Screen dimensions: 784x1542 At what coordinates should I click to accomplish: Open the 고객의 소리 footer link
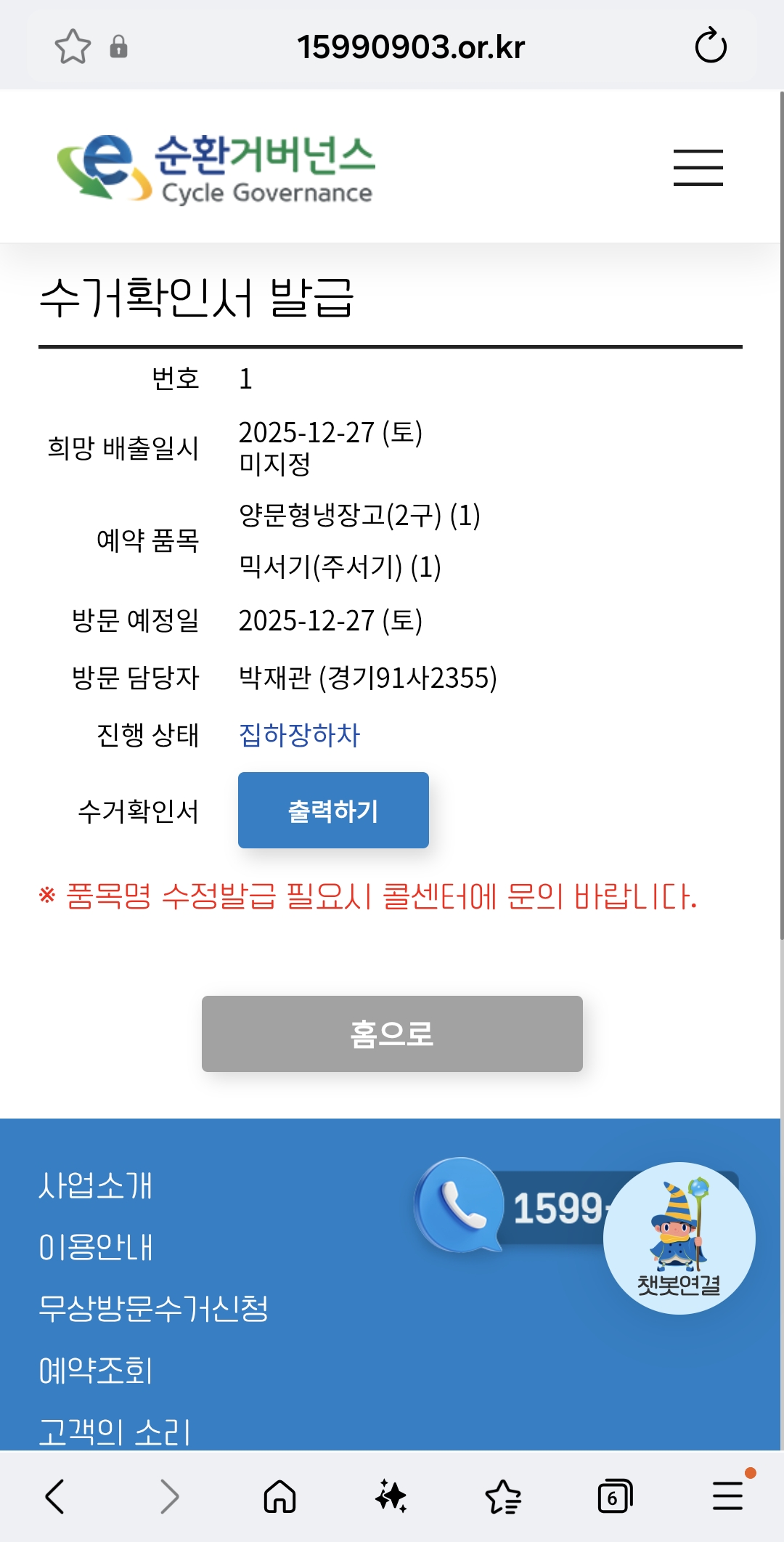(x=114, y=1432)
